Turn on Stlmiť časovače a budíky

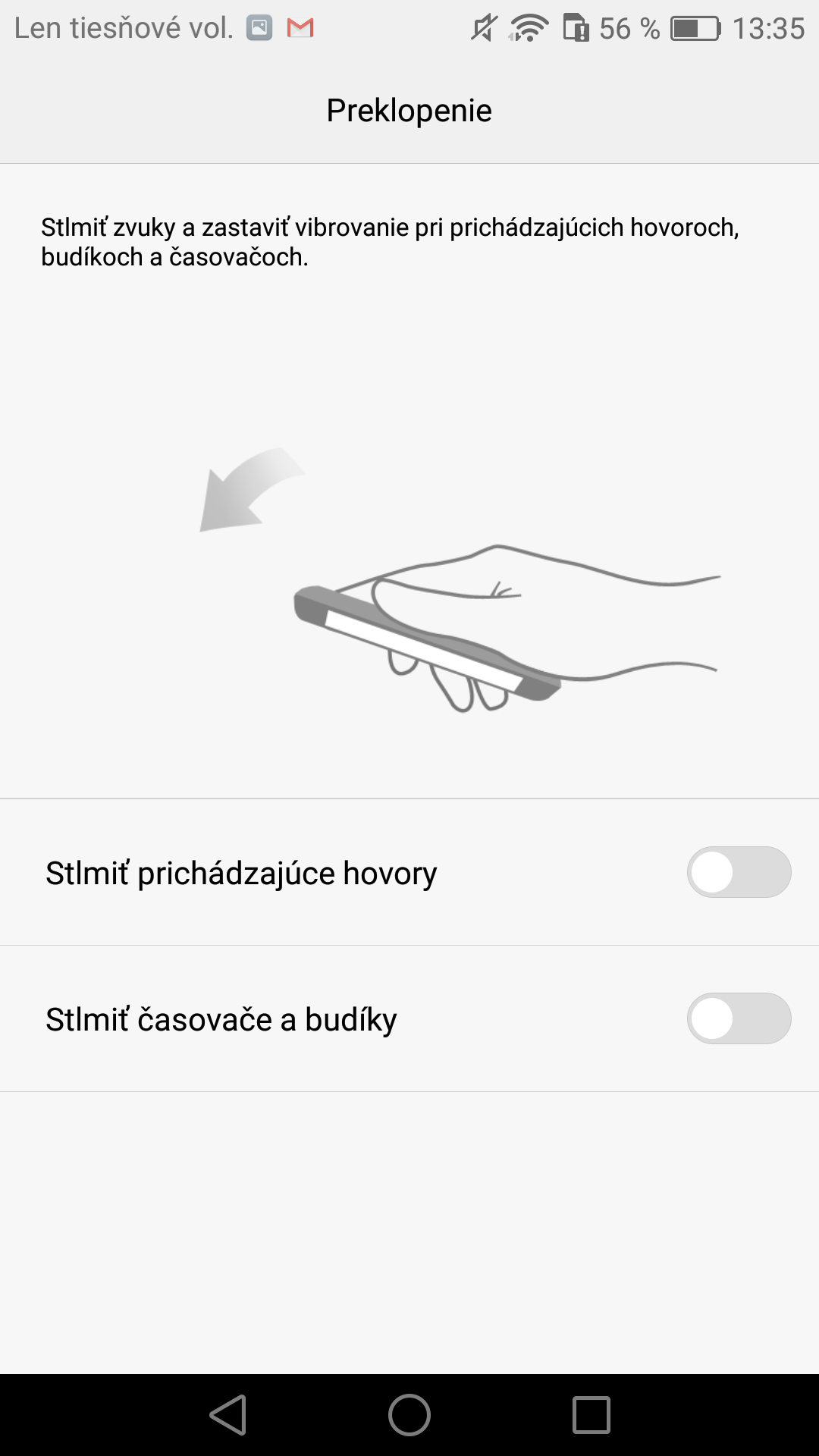[x=739, y=1018]
